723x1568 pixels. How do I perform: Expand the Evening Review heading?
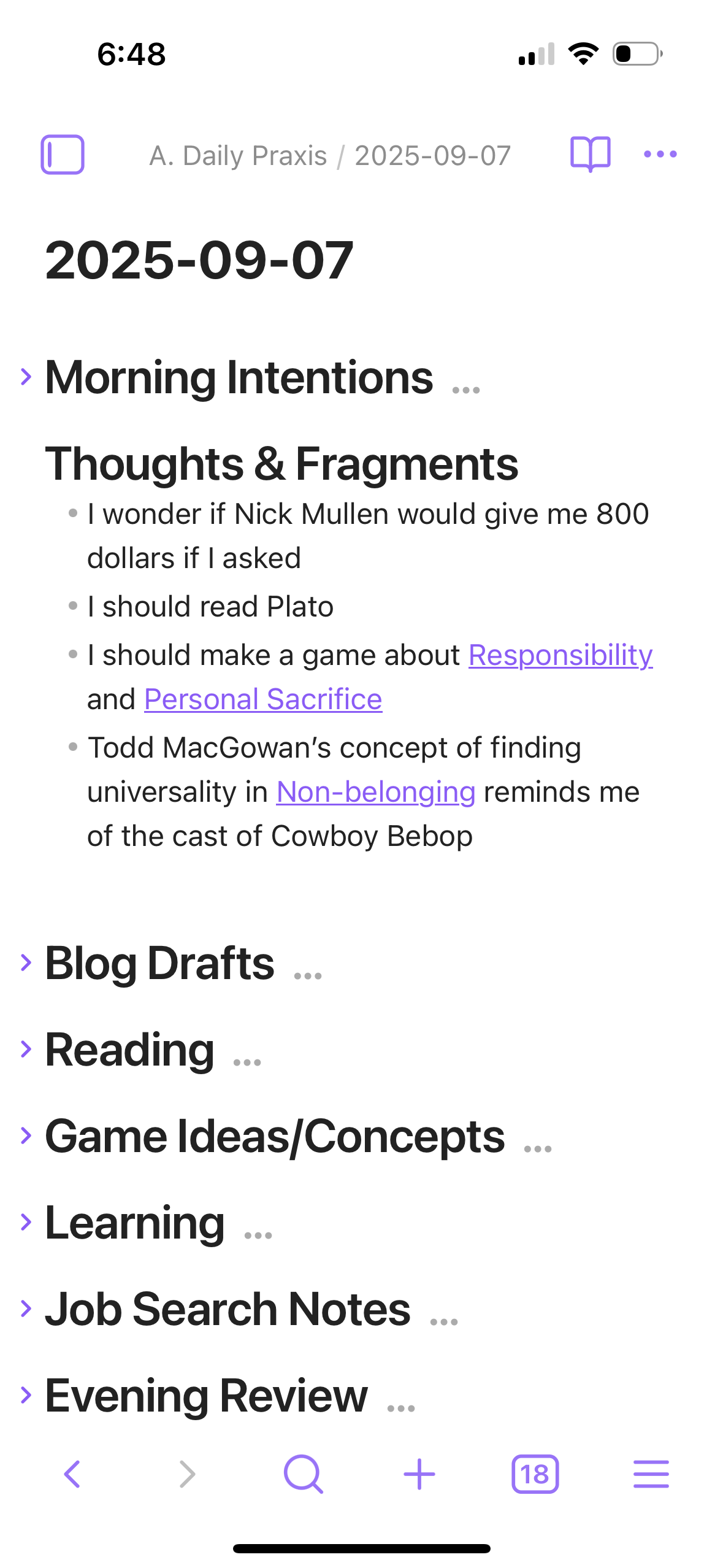coord(26,1395)
